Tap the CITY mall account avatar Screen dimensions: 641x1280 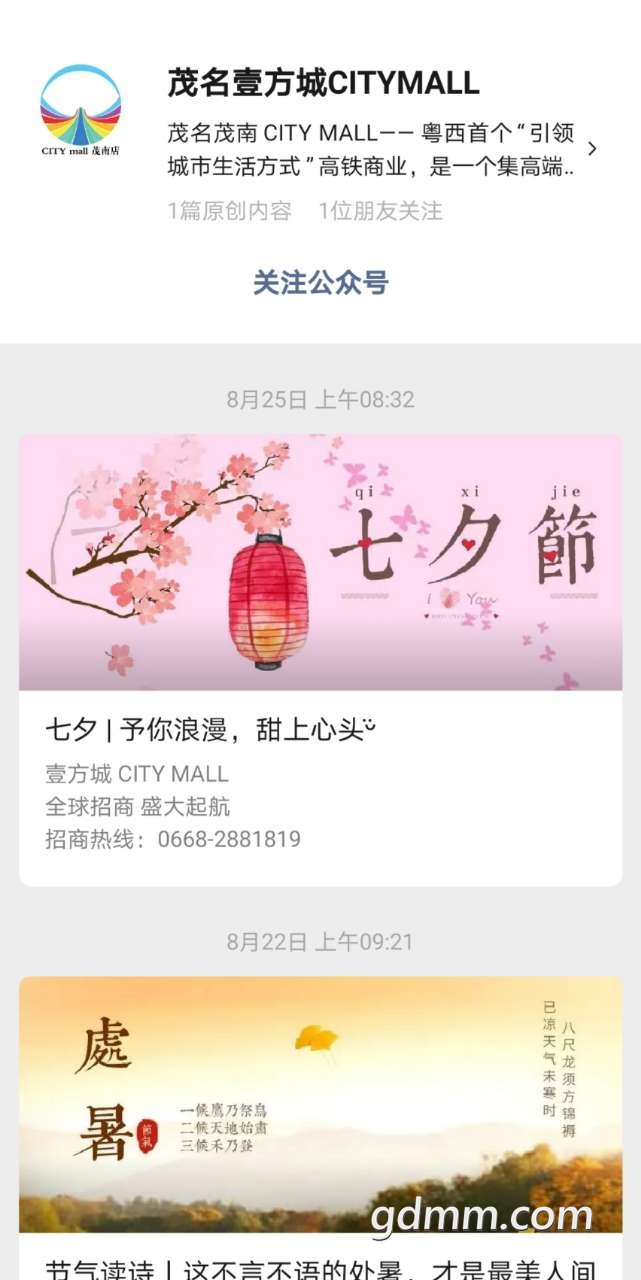click(80, 110)
